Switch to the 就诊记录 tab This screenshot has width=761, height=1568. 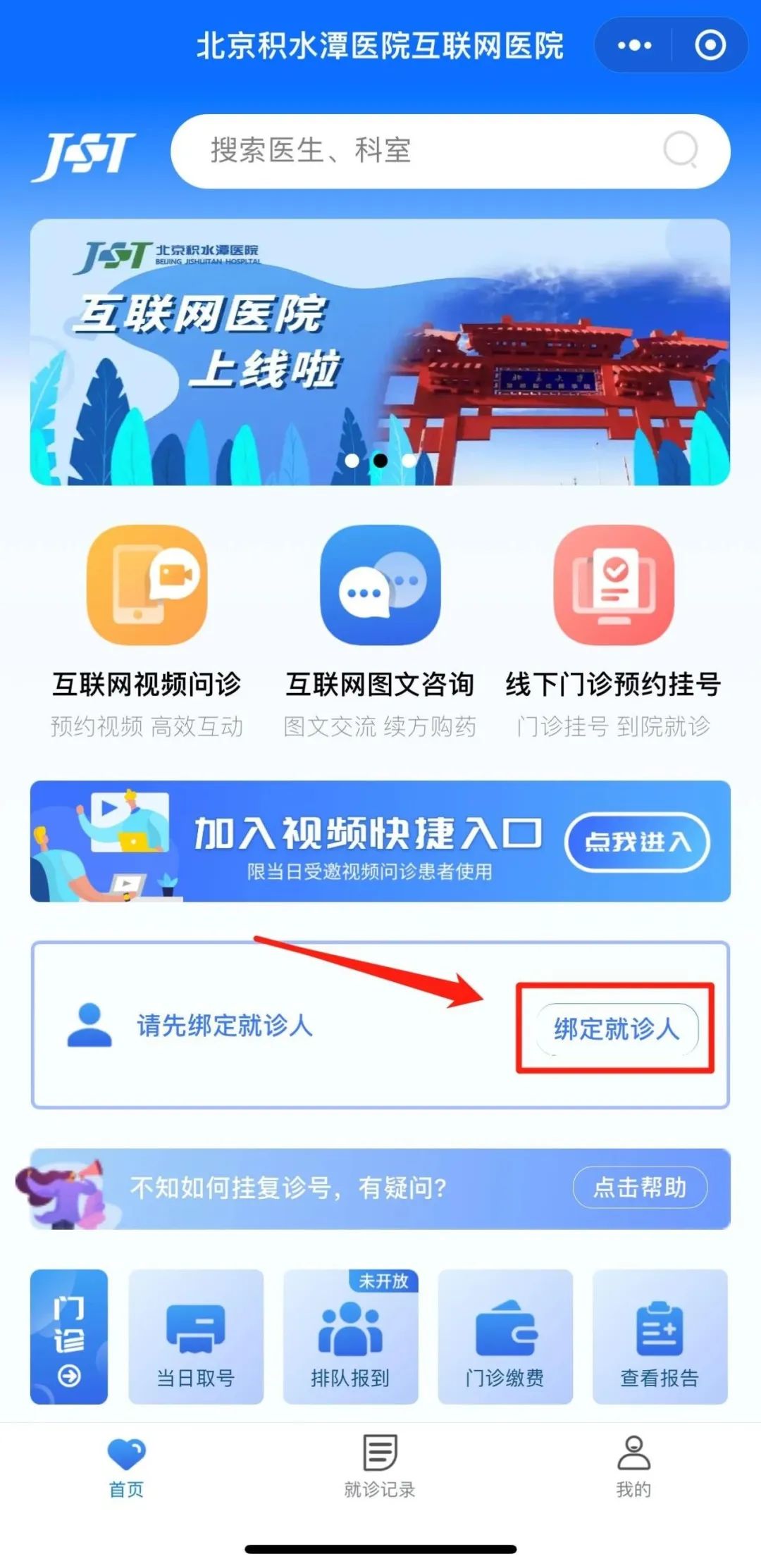pyautogui.click(x=380, y=1467)
